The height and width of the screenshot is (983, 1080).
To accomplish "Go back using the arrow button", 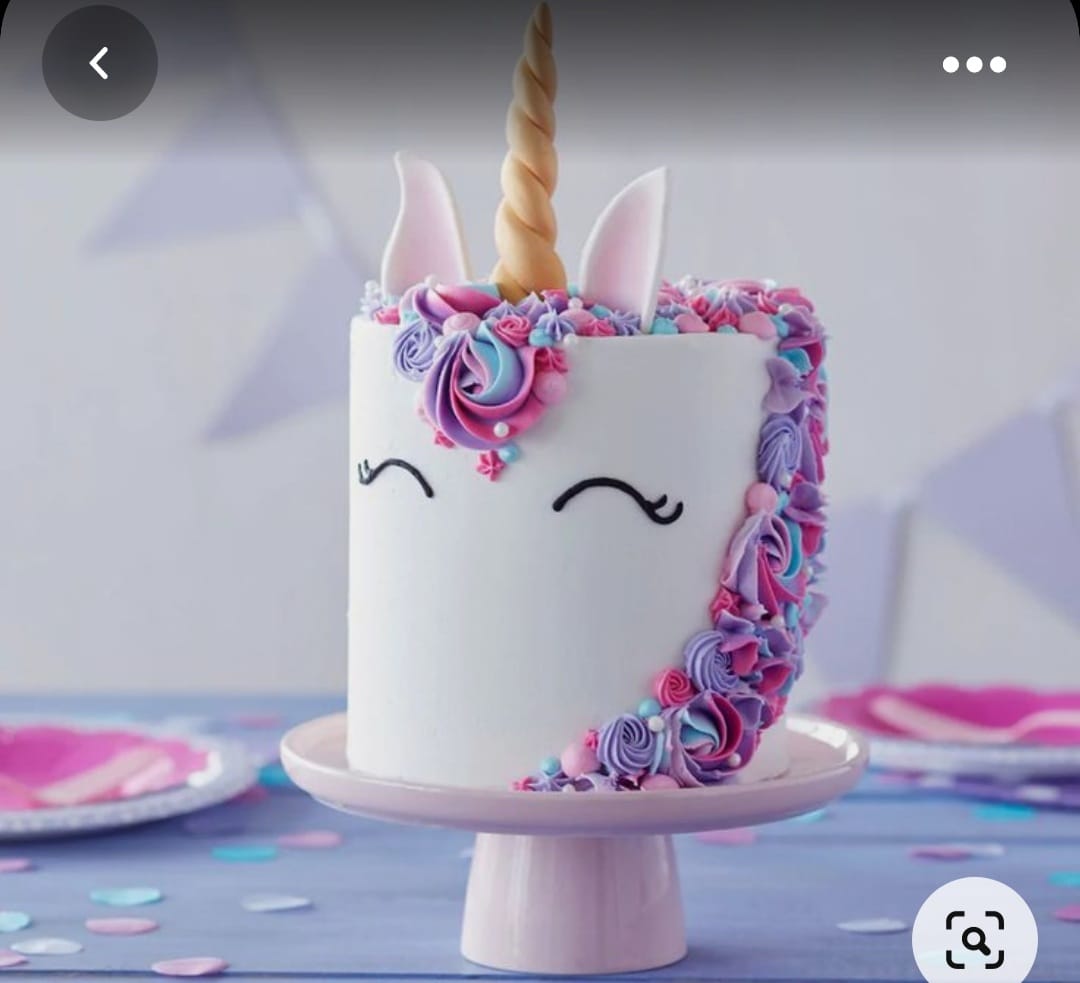I will (99, 64).
